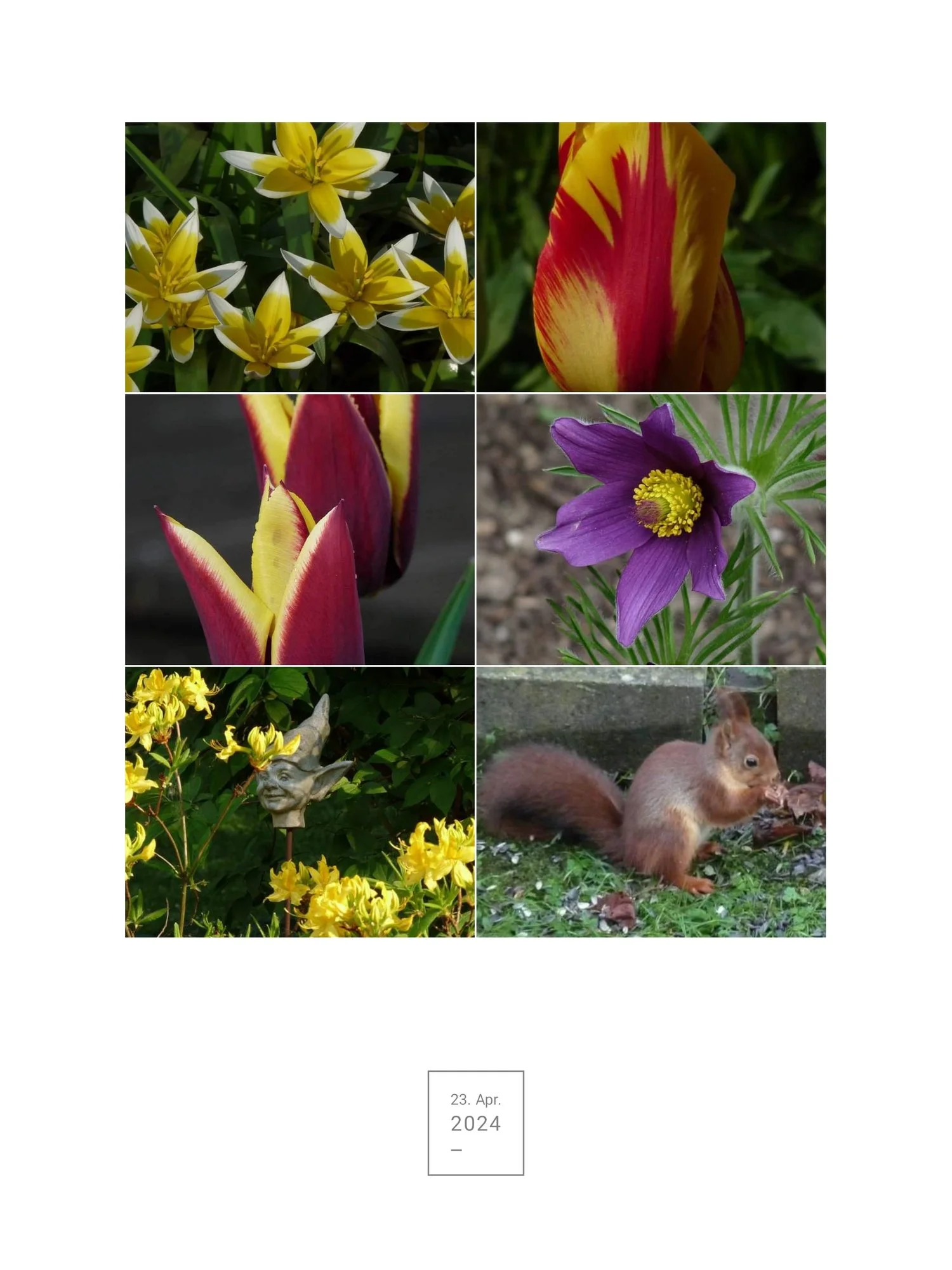Viewport: 952px width, 1270px height.
Task: Open the red and yellow tulip close-up
Action: [x=651, y=257]
